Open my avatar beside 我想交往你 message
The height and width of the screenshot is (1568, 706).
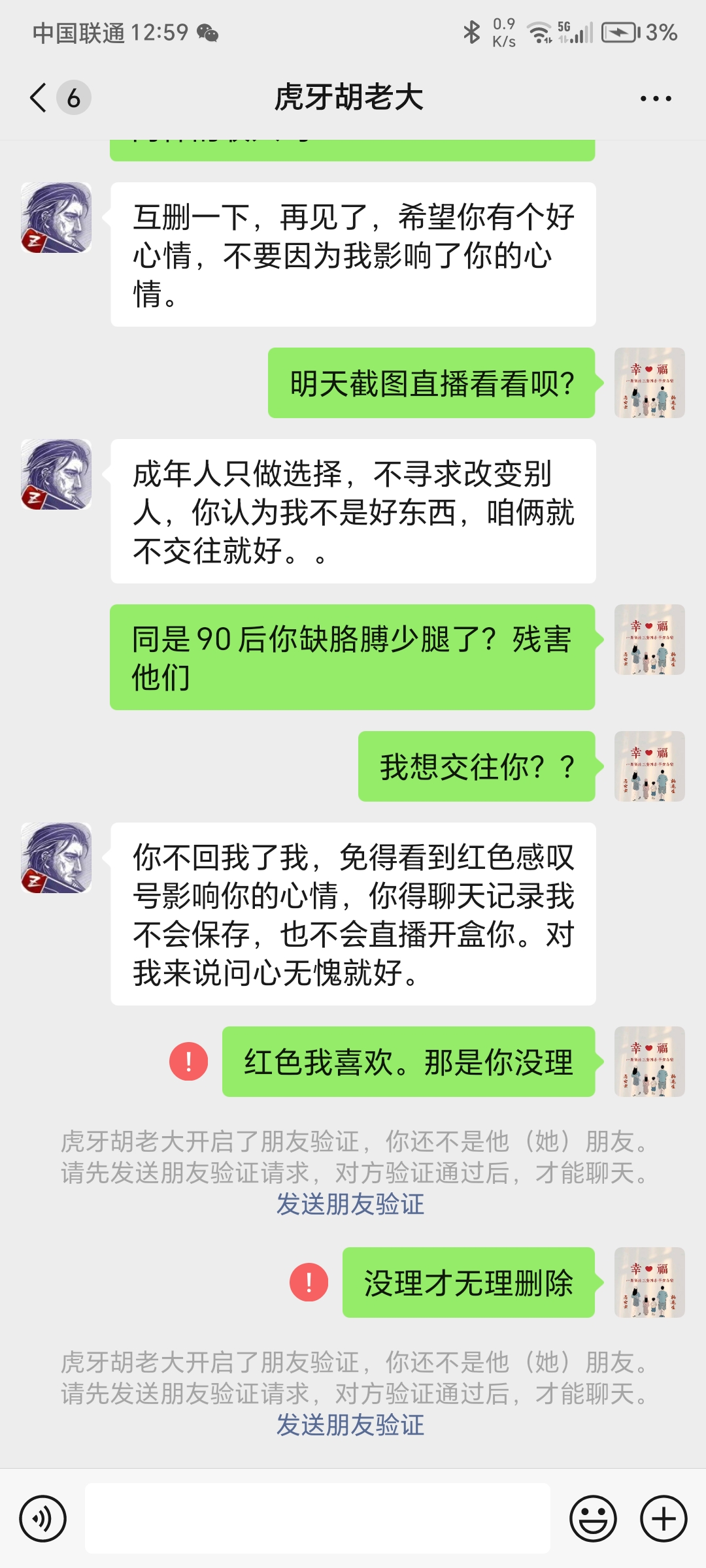point(649,766)
